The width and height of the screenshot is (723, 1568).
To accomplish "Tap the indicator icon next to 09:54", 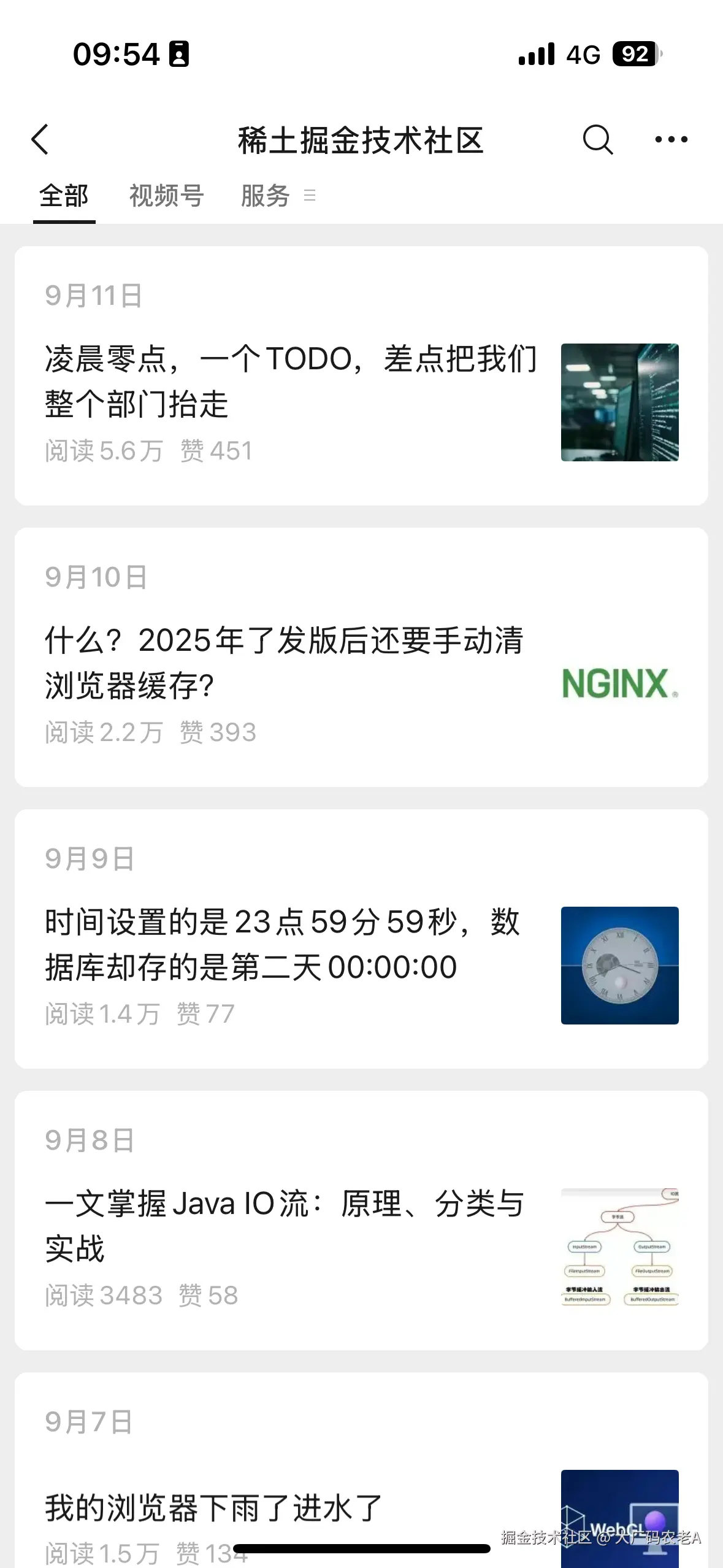I will tap(178, 55).
